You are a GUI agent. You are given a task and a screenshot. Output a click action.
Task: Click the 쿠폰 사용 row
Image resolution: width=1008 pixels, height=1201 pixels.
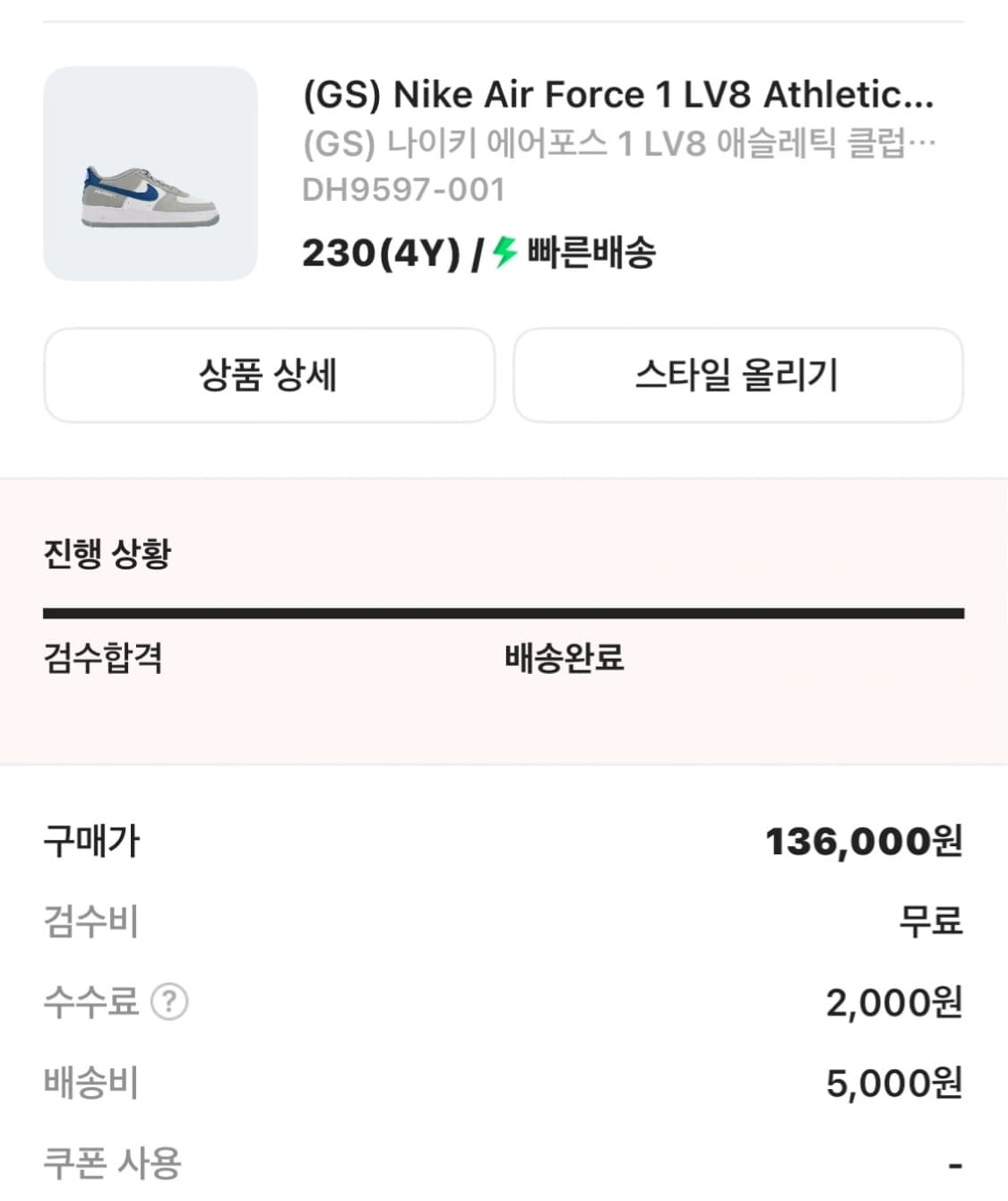click(112, 1163)
